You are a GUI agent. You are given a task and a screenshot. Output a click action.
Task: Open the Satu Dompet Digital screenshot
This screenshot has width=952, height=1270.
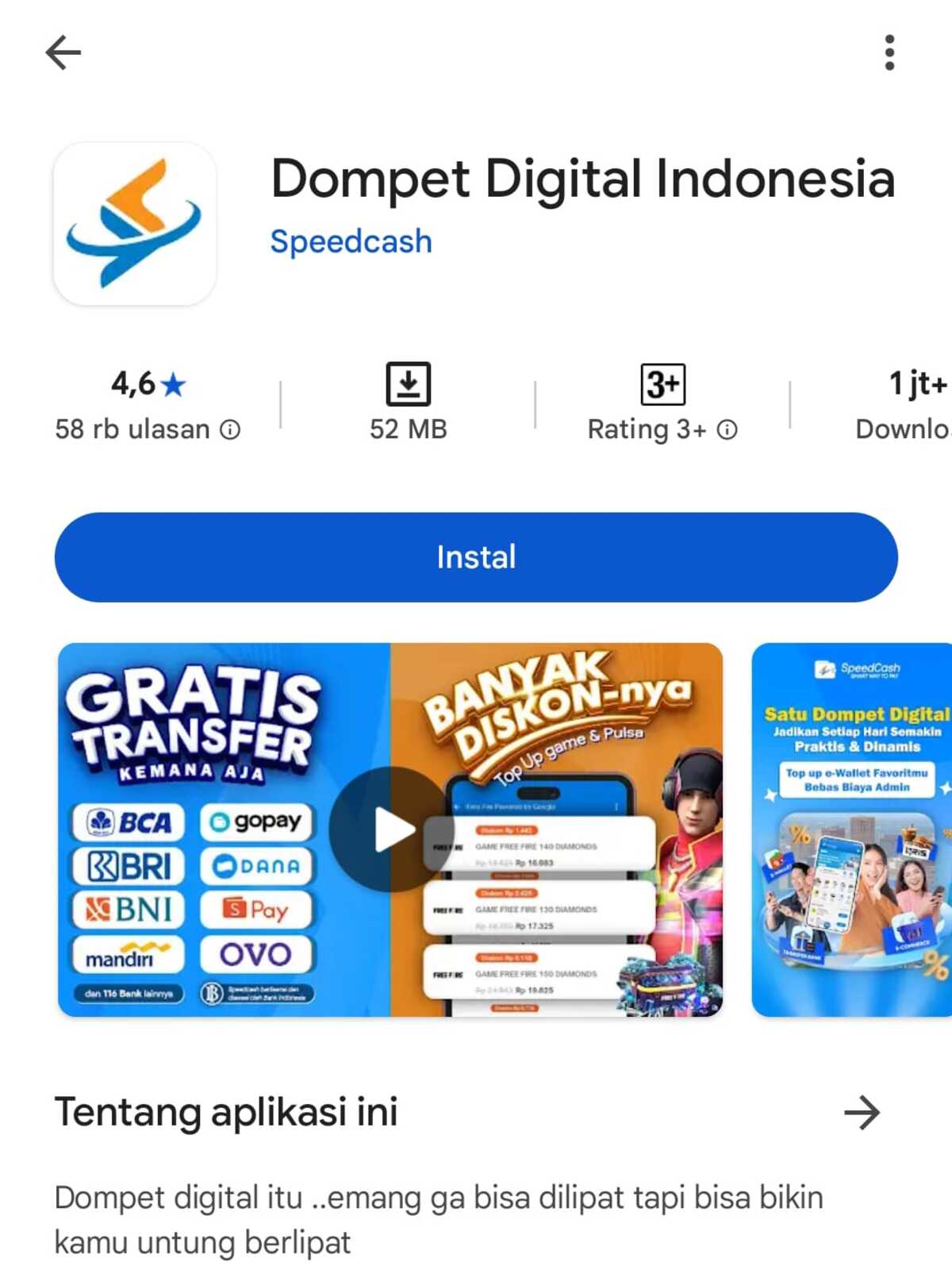[853, 829]
